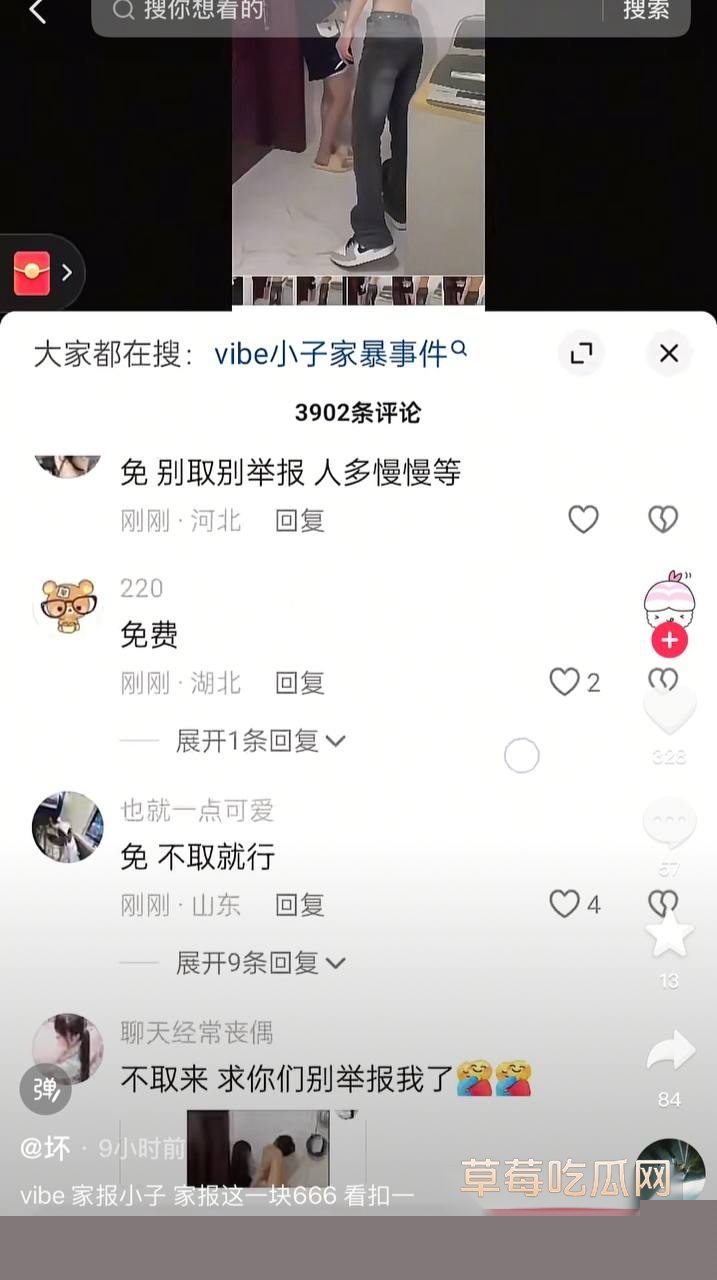Reply to 220's comment

coord(300,683)
